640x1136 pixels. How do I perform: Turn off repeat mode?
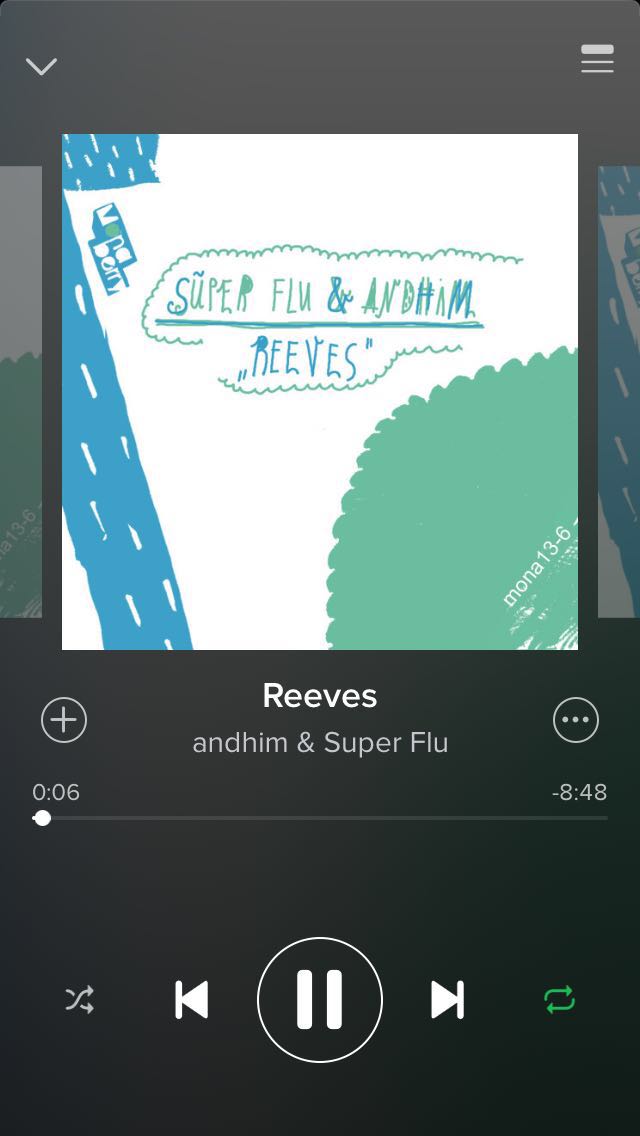pos(560,1000)
